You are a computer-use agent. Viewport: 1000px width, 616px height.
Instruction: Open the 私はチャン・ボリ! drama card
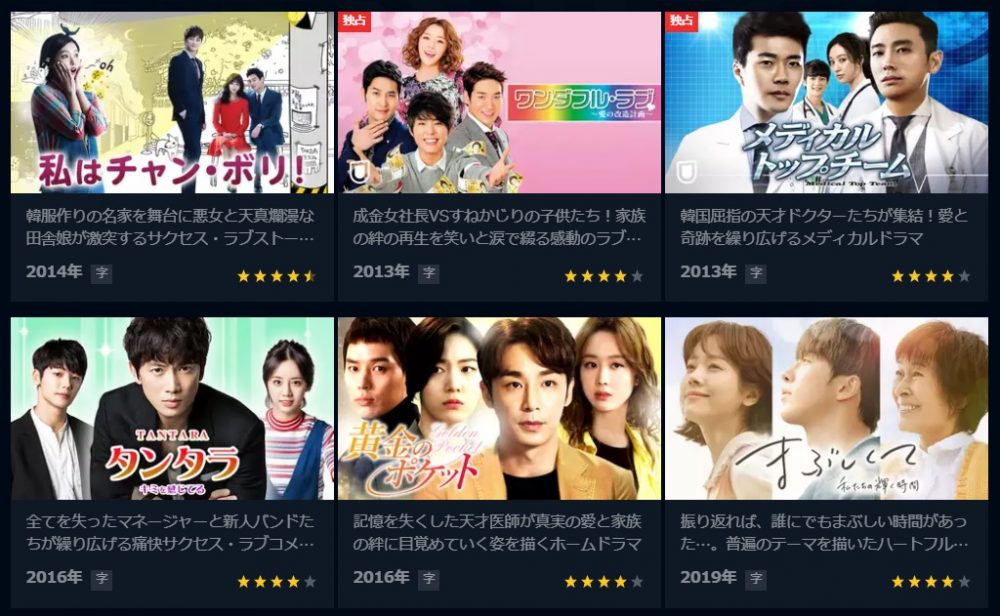pos(172,103)
